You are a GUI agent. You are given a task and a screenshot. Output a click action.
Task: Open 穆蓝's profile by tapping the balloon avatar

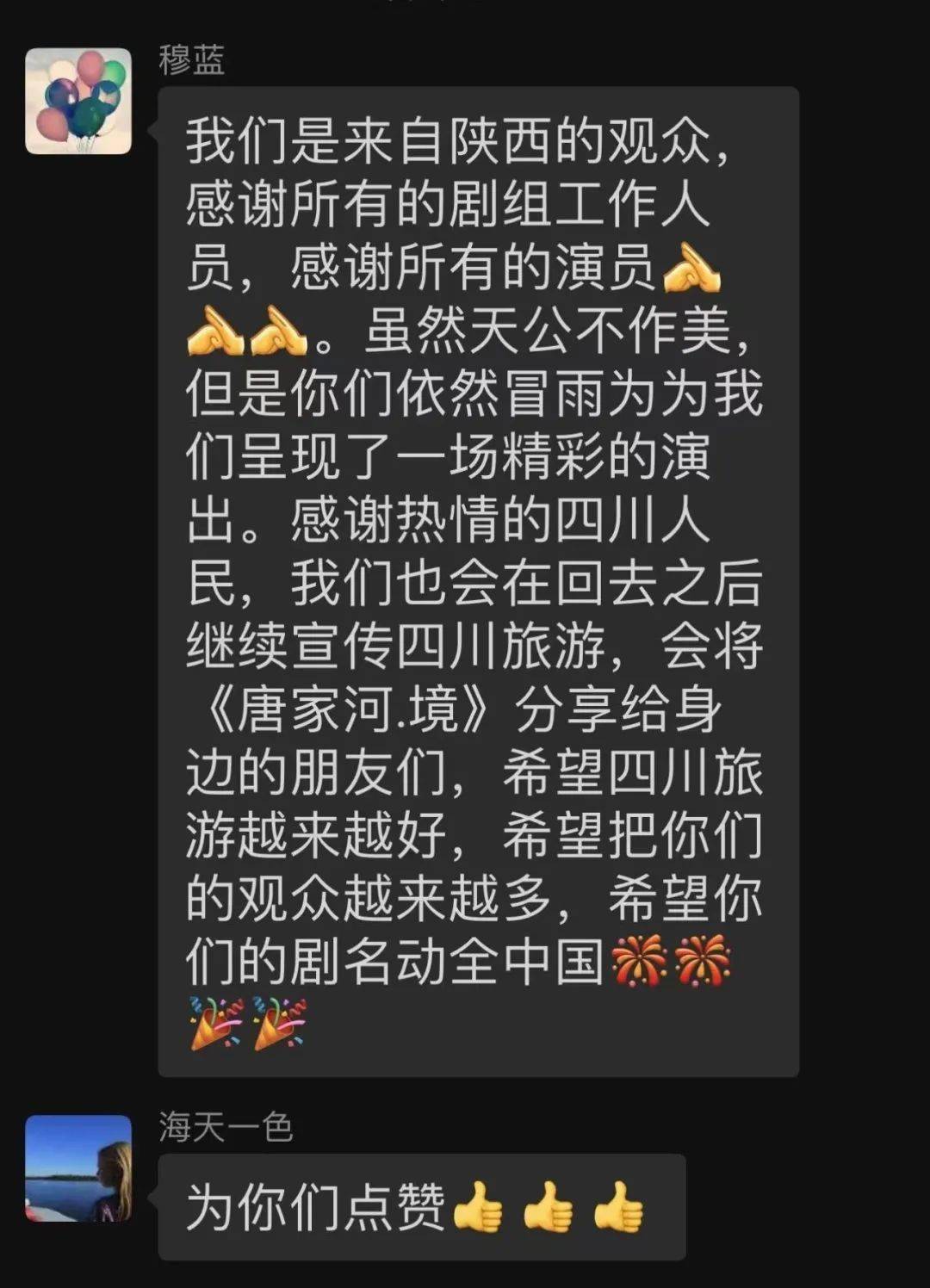(x=78, y=102)
